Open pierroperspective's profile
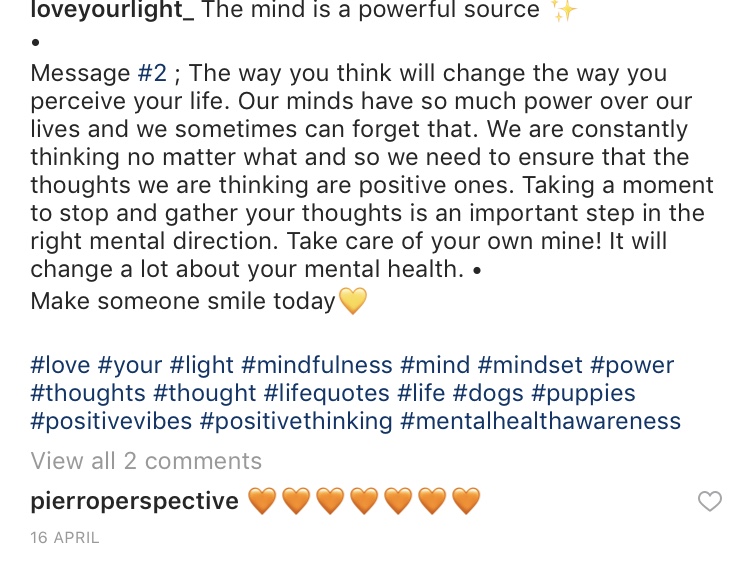 pos(135,501)
